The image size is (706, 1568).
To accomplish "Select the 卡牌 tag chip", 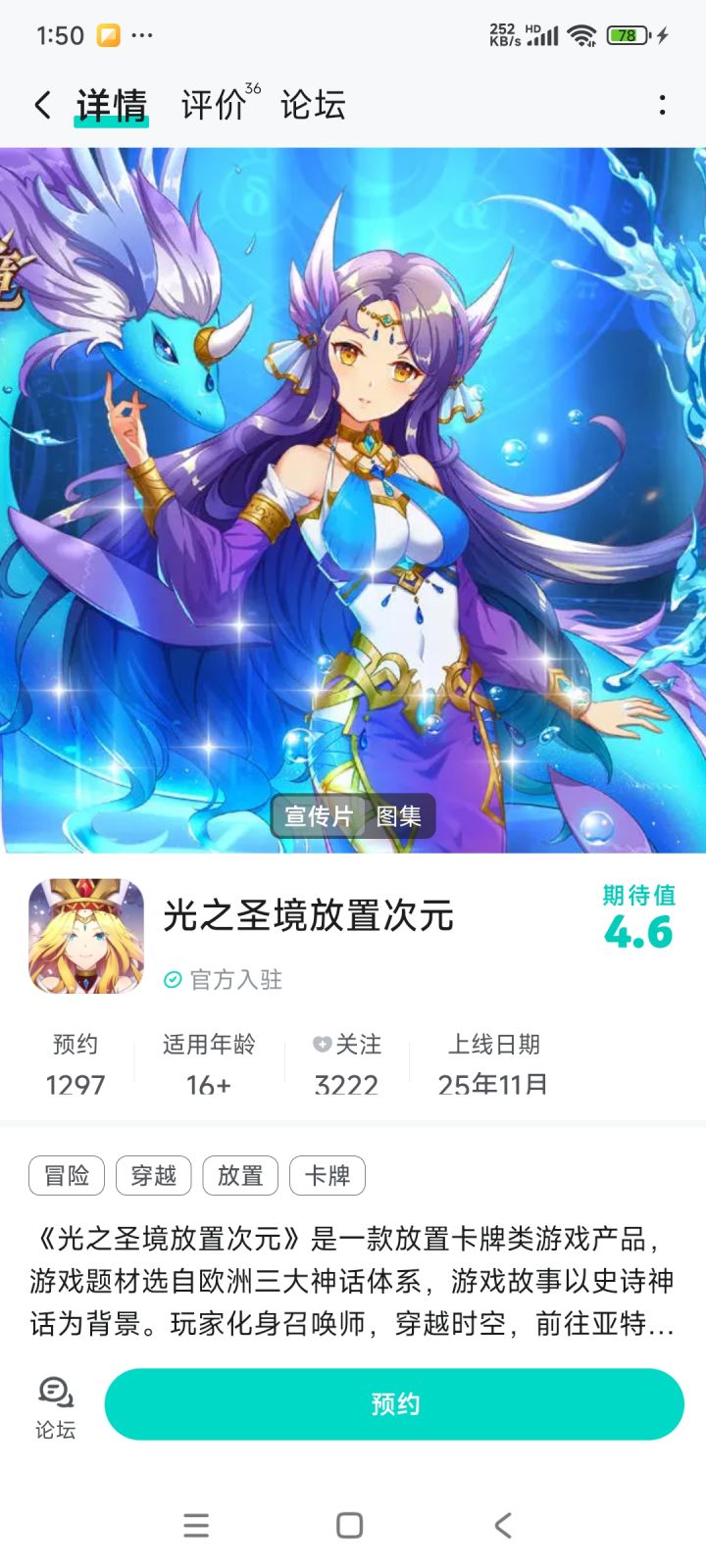I will (x=327, y=1175).
